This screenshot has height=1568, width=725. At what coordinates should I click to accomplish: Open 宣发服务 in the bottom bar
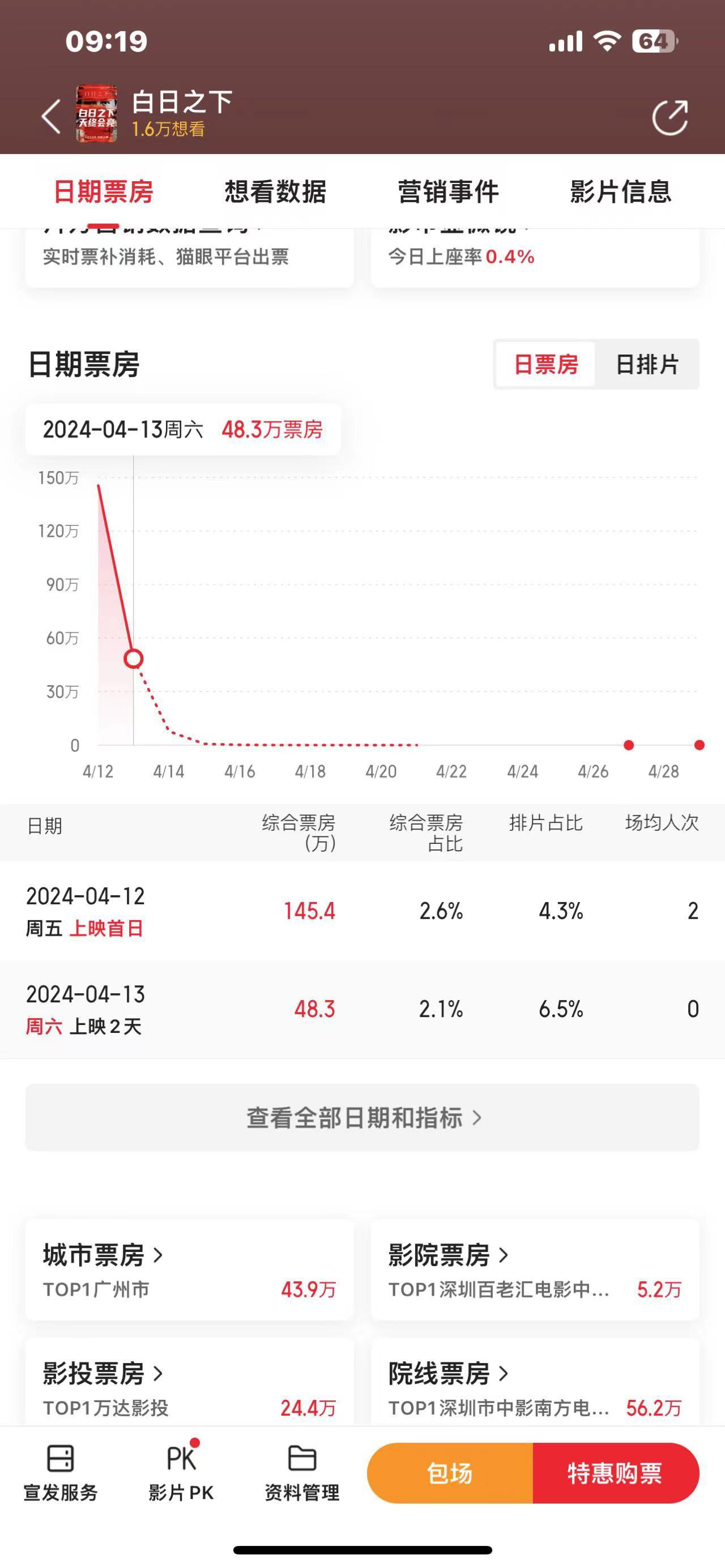pyautogui.click(x=60, y=1473)
